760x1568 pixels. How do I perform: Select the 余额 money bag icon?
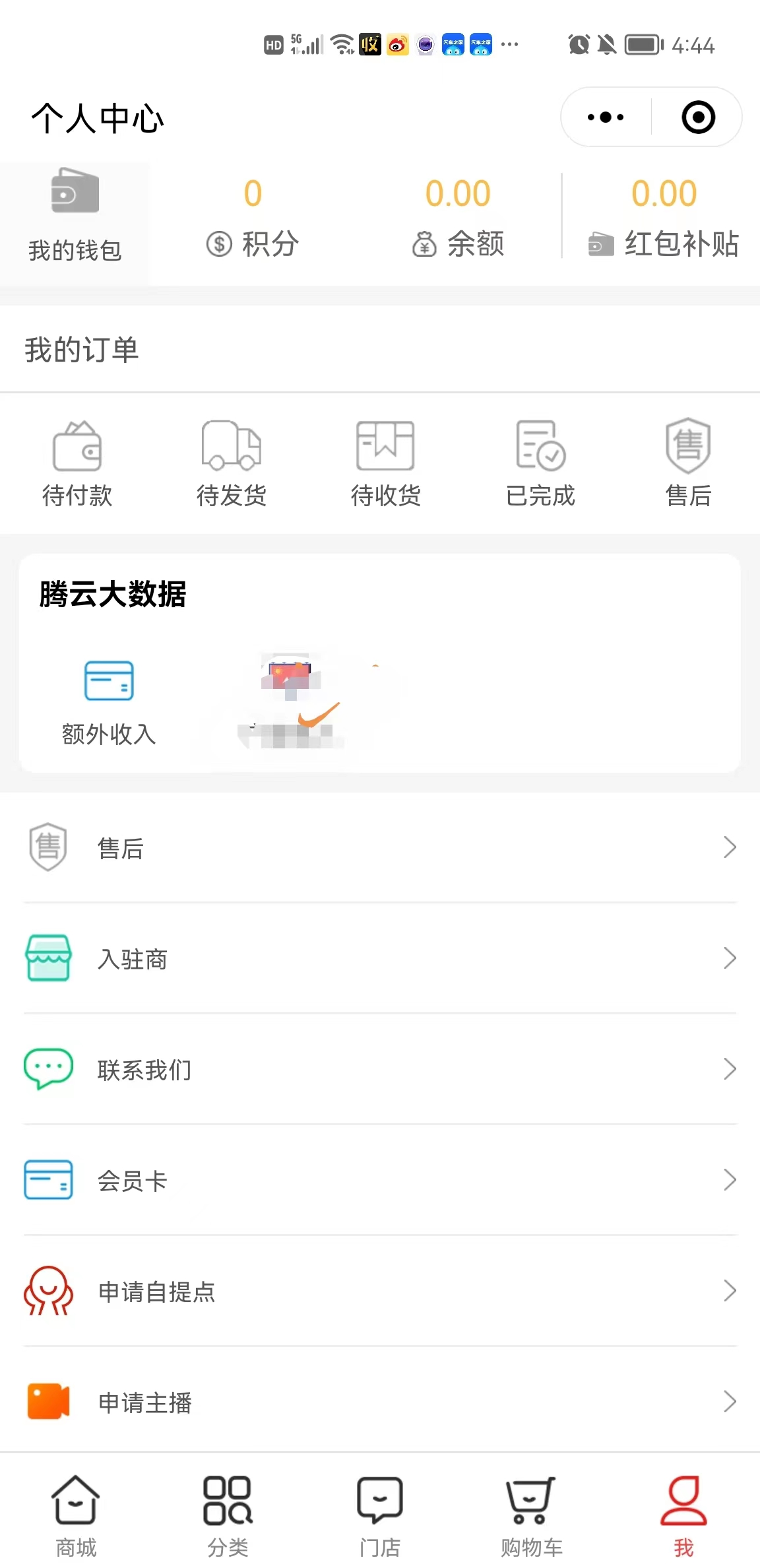[x=426, y=243]
